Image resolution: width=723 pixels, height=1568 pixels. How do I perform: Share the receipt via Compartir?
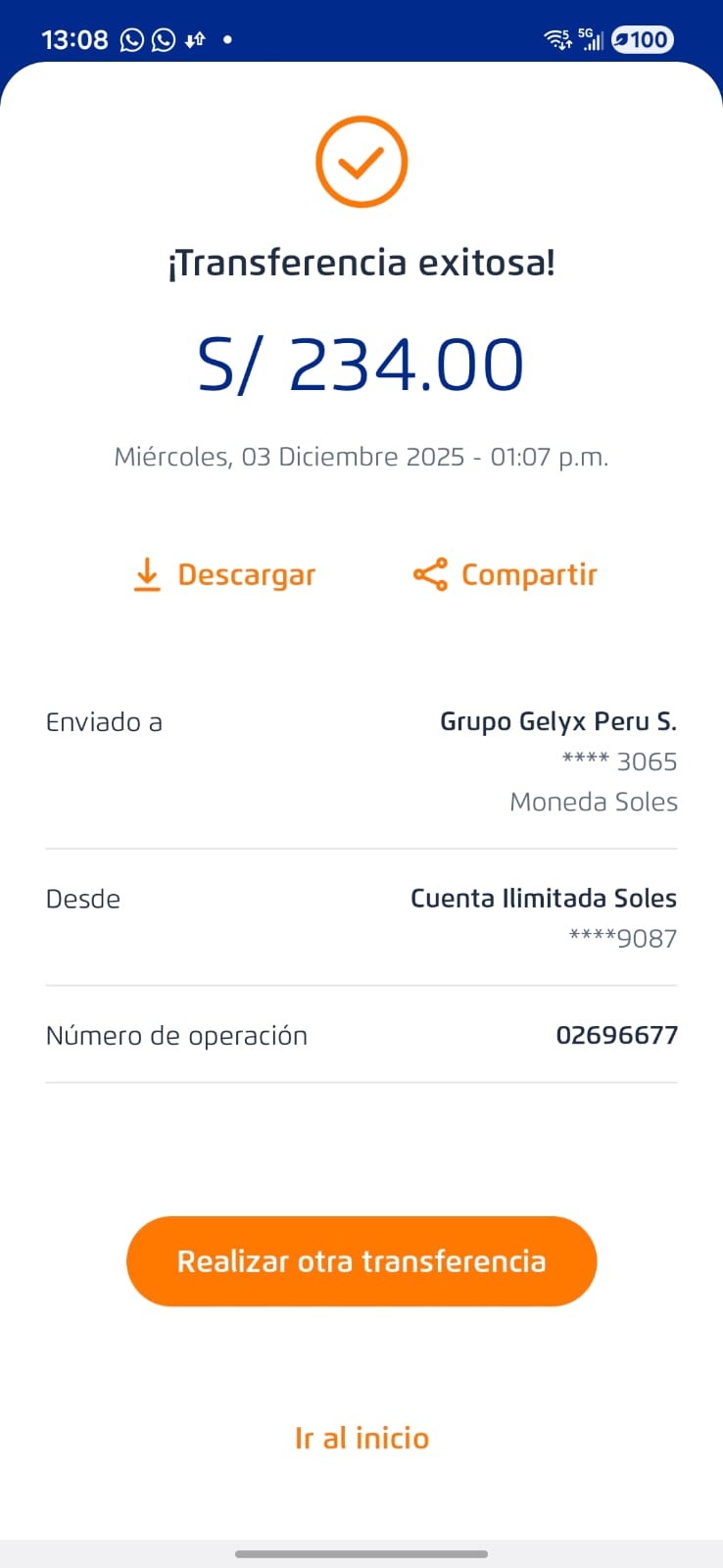click(x=506, y=575)
